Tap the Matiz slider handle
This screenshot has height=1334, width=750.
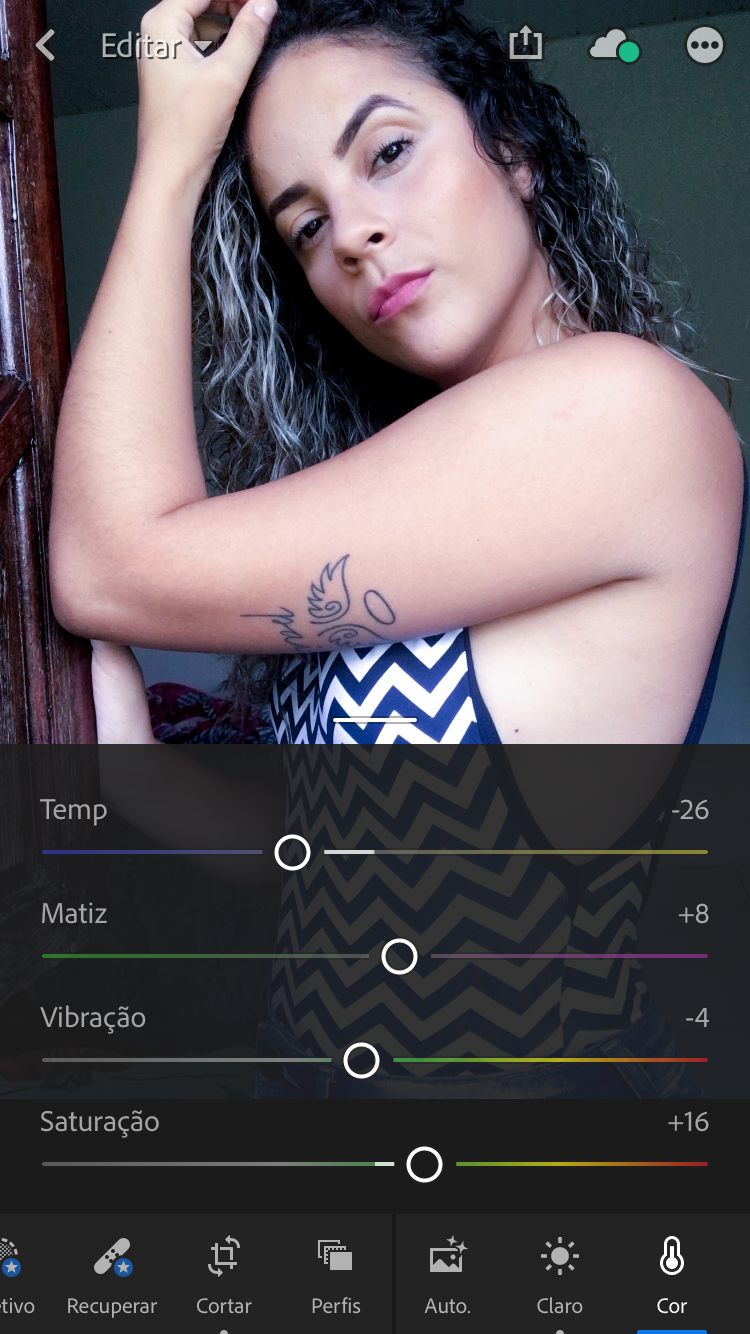[399, 957]
